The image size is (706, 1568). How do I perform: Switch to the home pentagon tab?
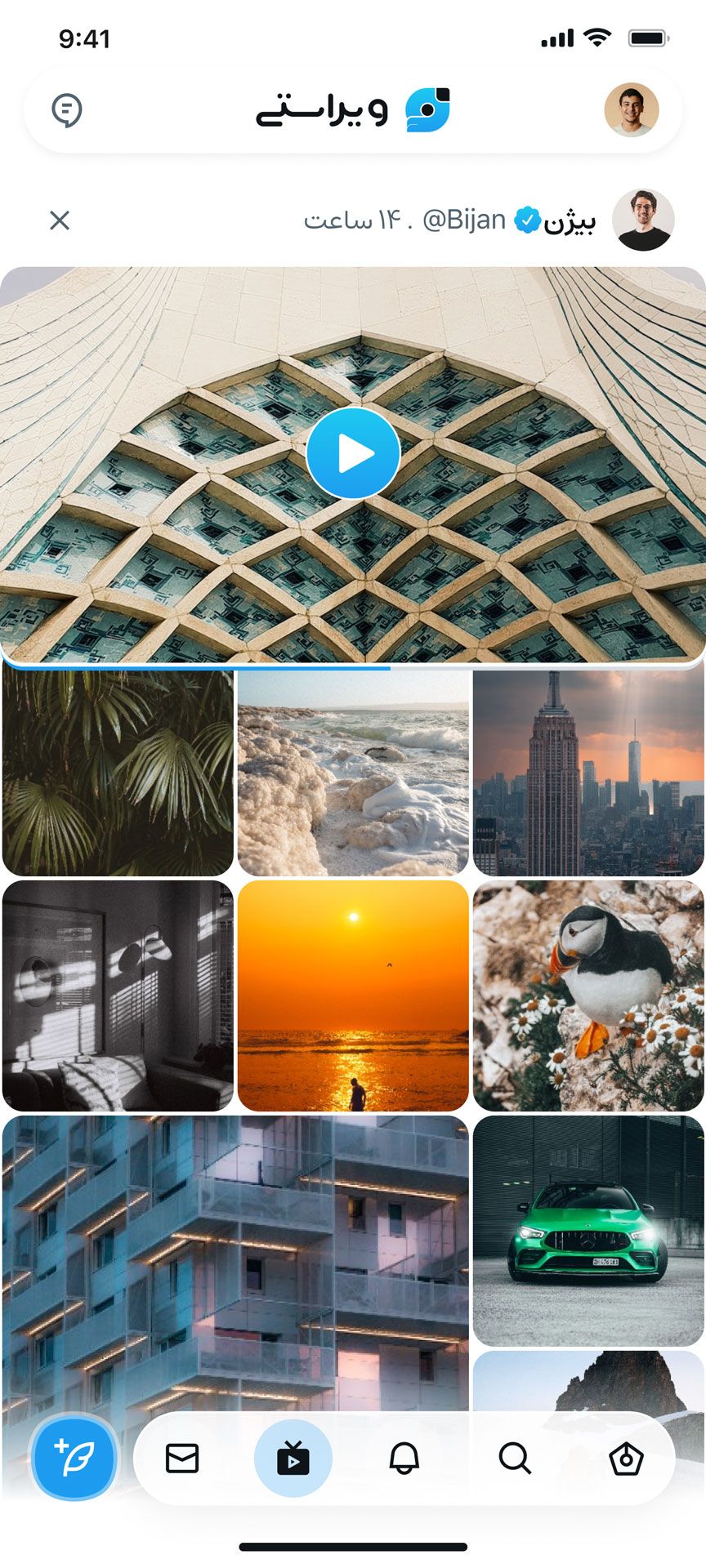[x=626, y=1458]
